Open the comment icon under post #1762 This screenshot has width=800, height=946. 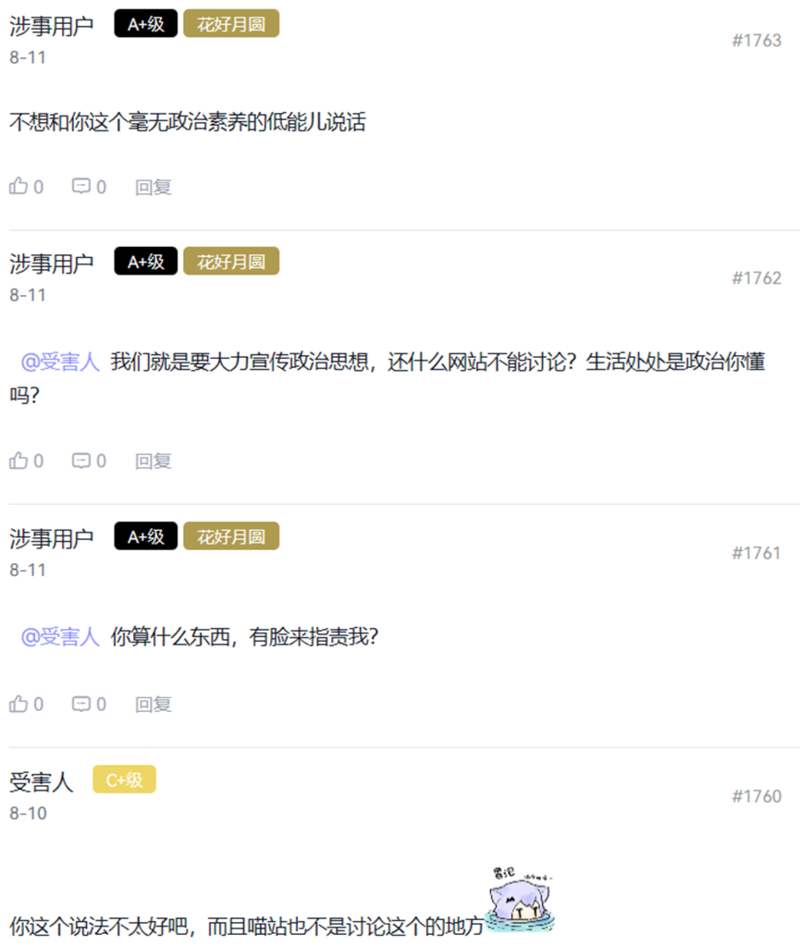point(81,461)
